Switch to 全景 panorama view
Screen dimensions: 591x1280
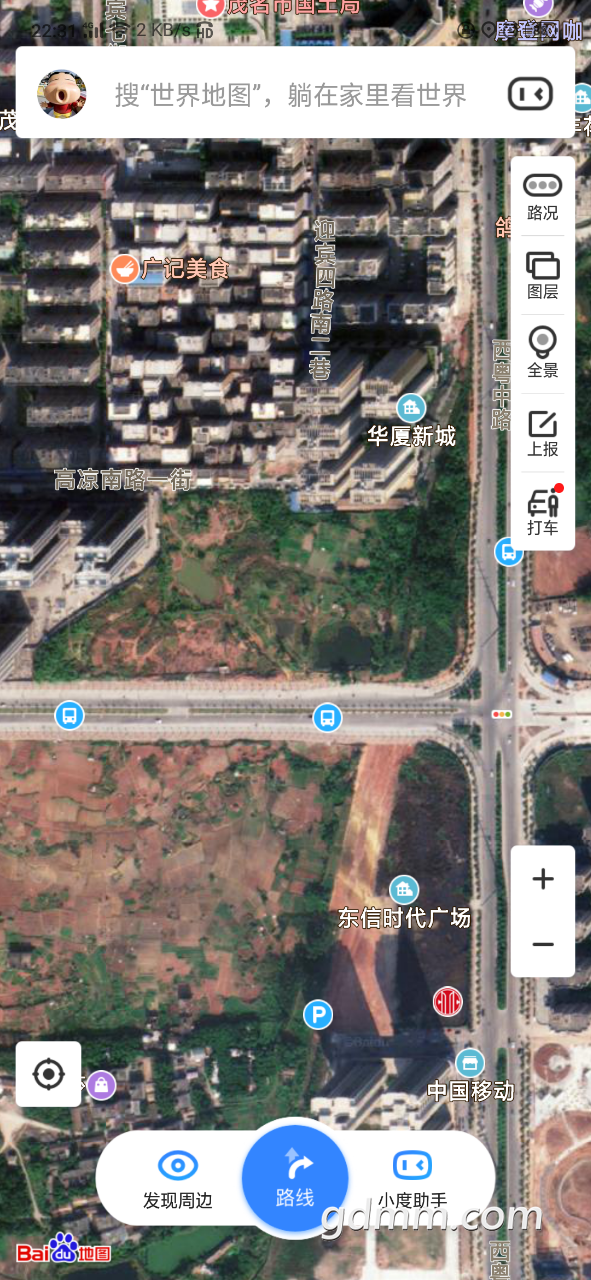(543, 353)
